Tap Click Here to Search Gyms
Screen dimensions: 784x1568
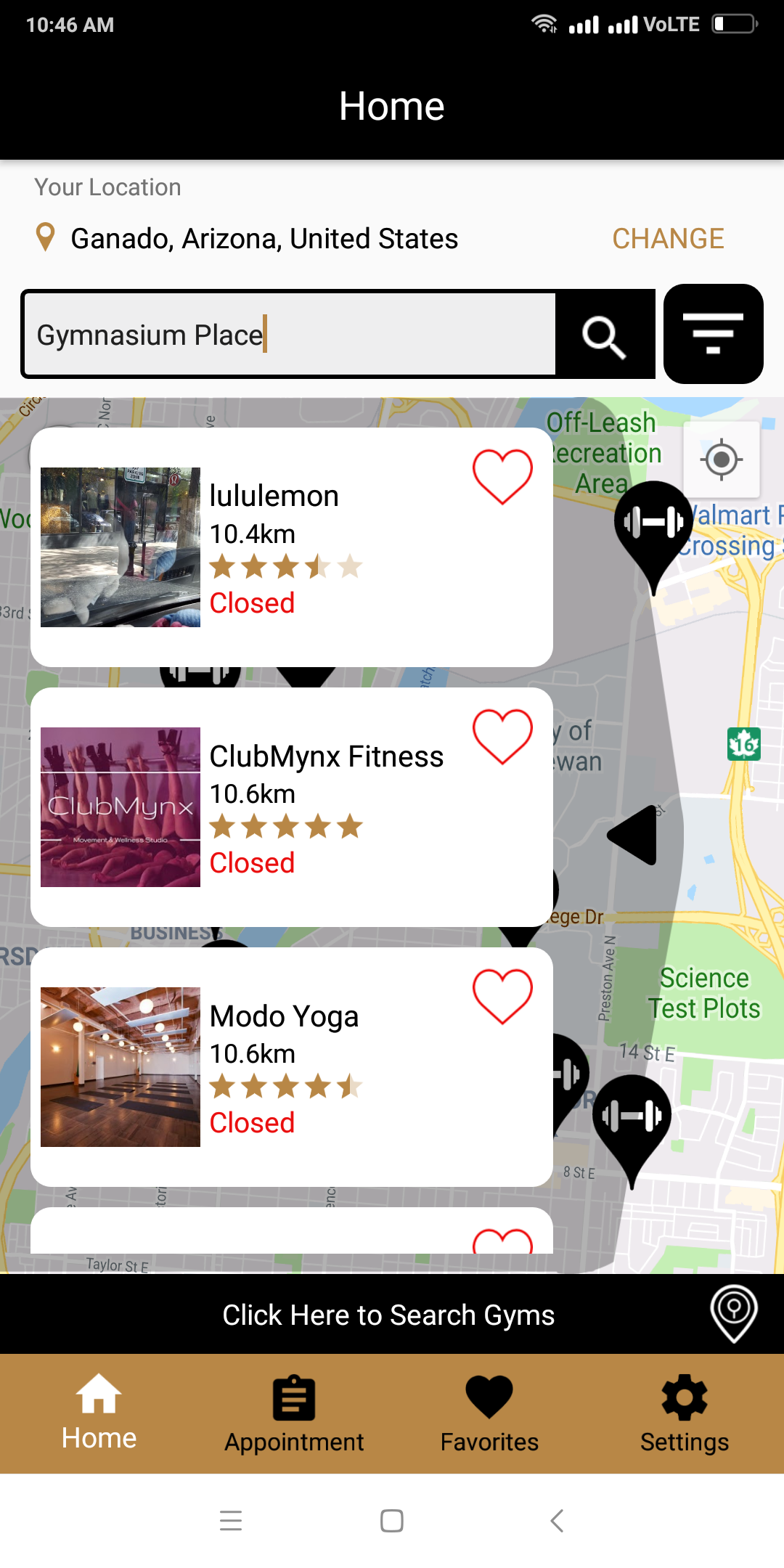point(388,1315)
